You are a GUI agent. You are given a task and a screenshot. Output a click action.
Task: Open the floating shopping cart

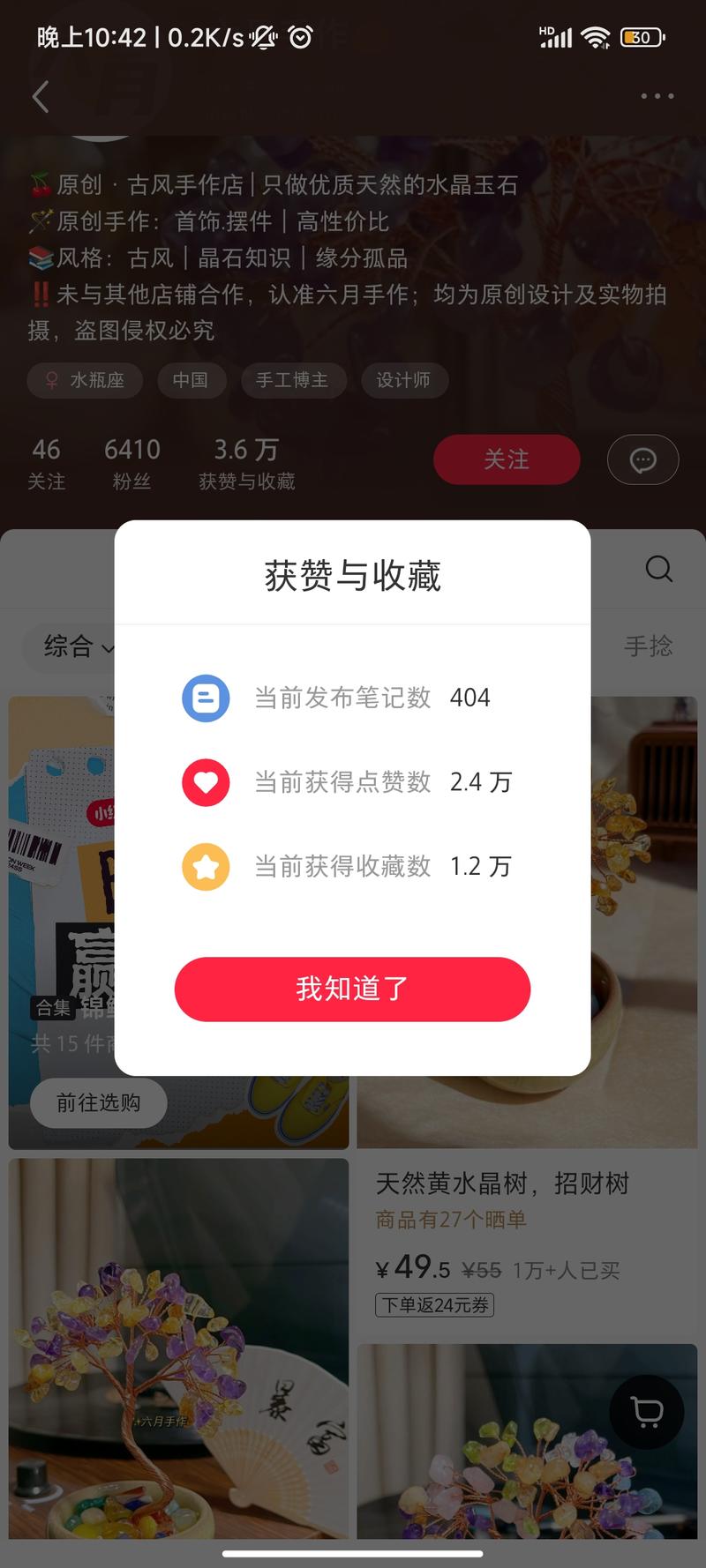pos(647,1412)
